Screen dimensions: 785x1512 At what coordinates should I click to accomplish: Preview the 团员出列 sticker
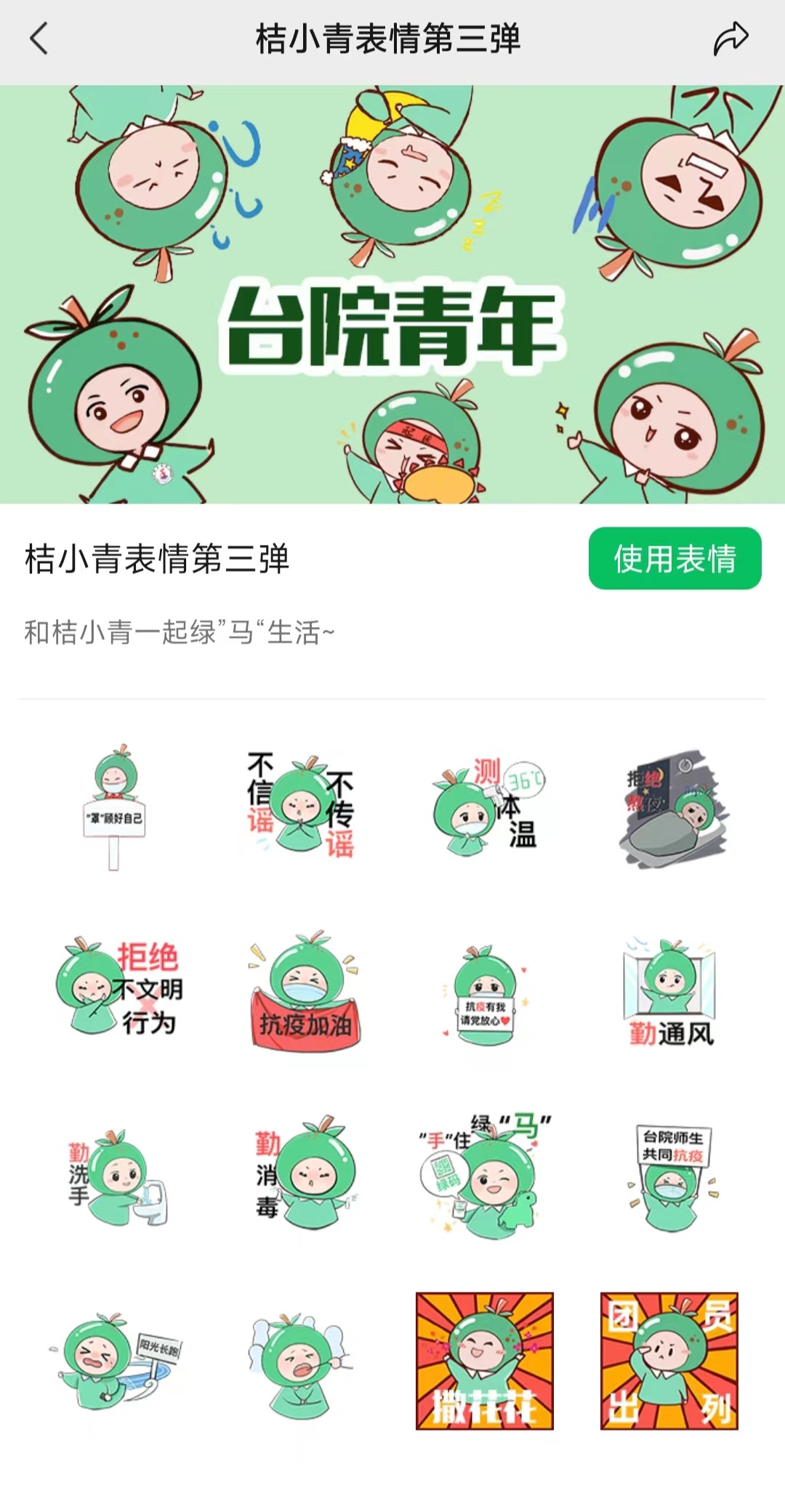(669, 1361)
